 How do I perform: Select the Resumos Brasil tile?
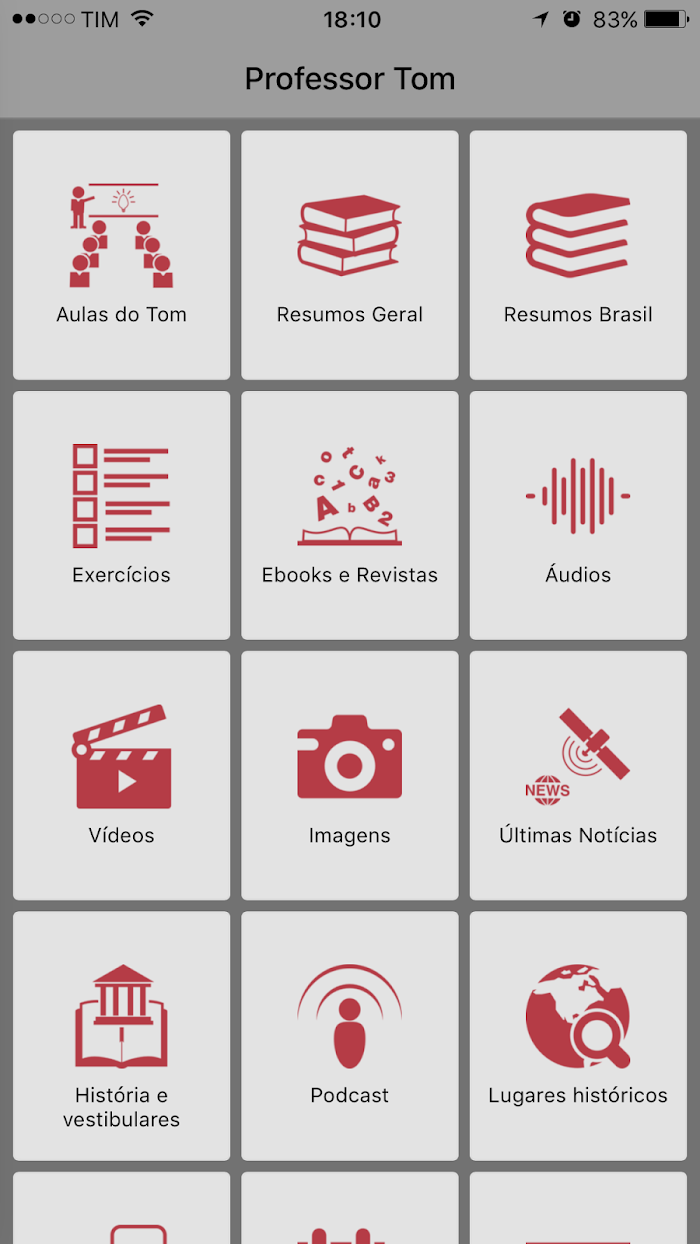tap(578, 255)
